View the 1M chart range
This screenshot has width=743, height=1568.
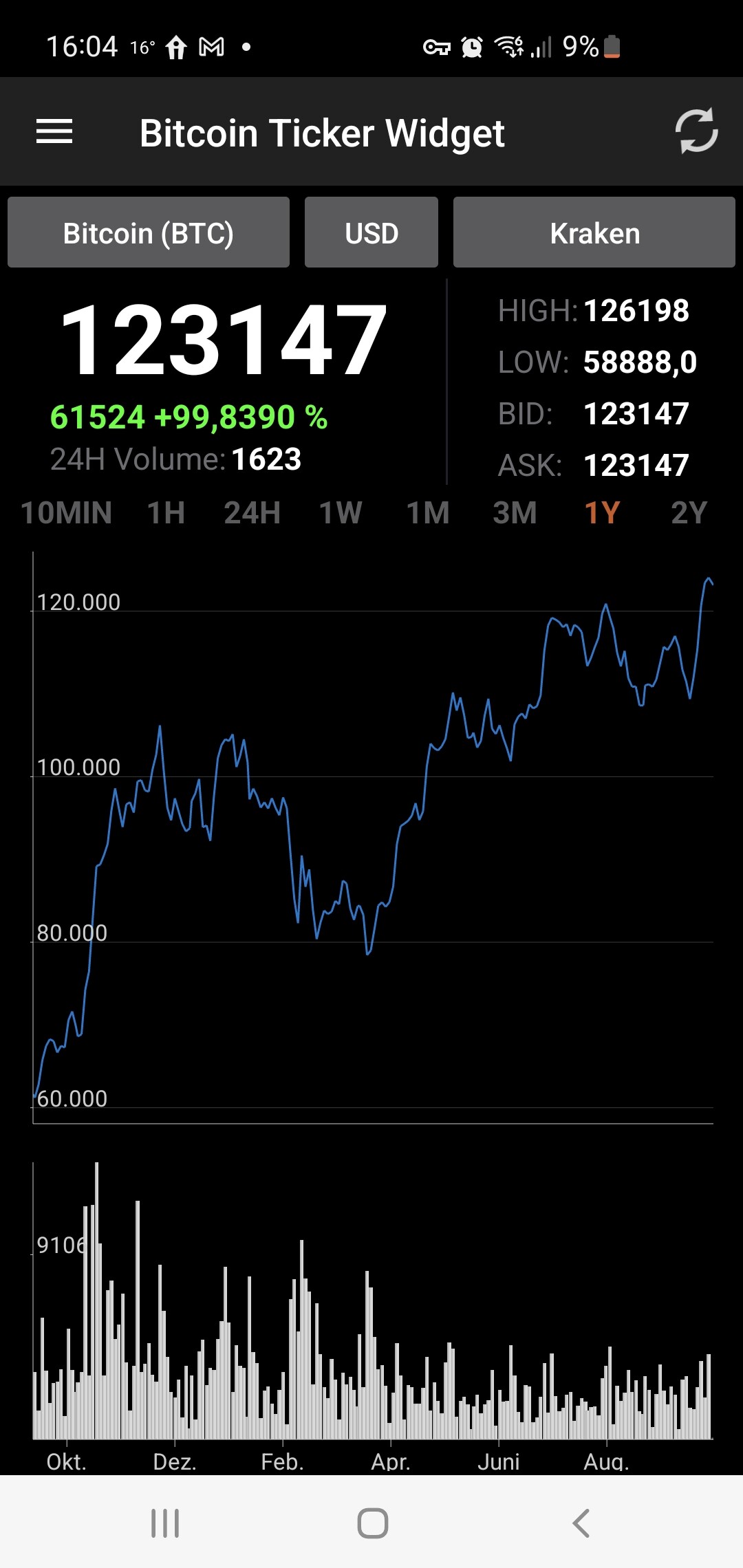click(x=427, y=513)
